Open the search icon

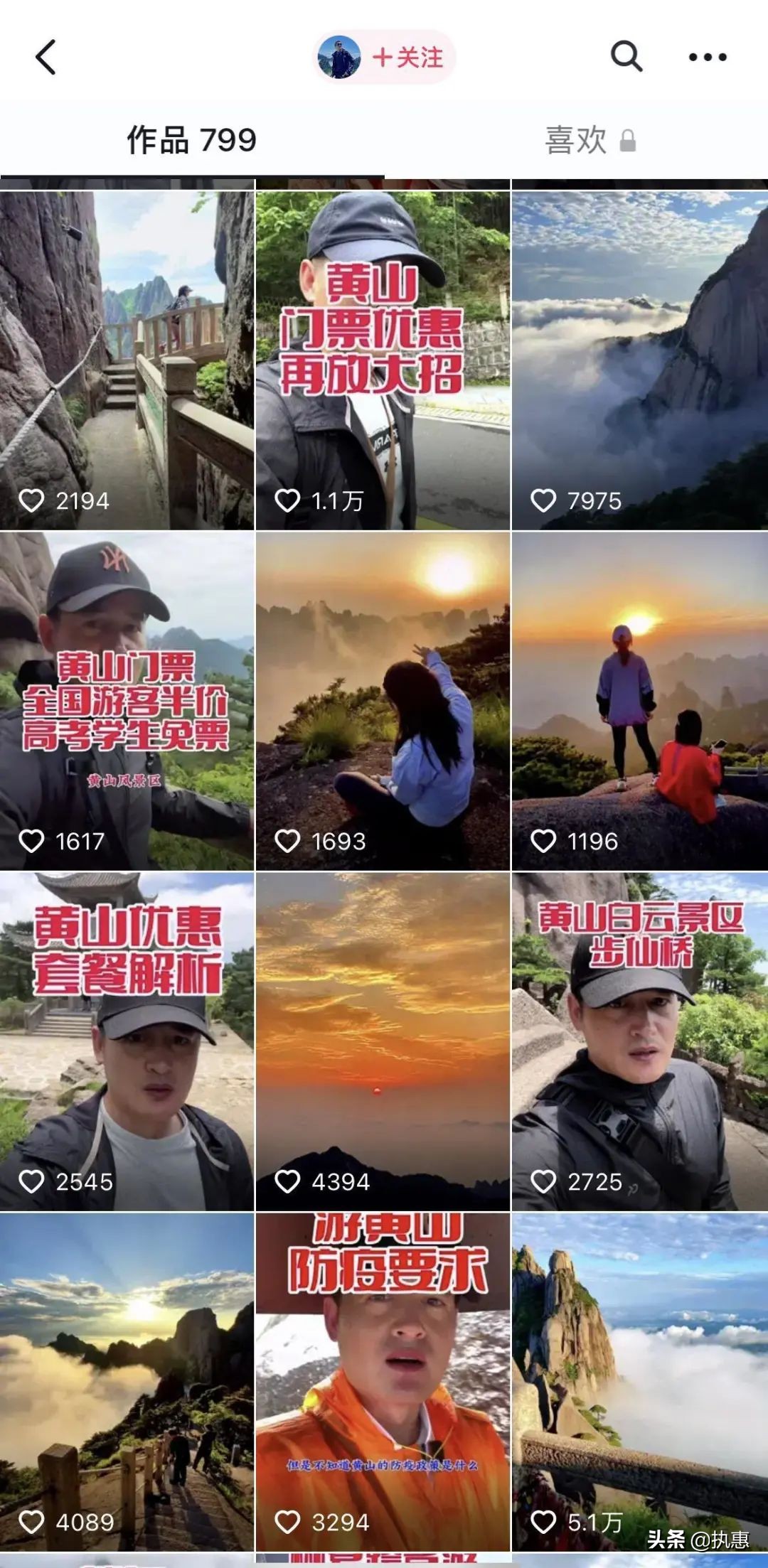[626, 57]
